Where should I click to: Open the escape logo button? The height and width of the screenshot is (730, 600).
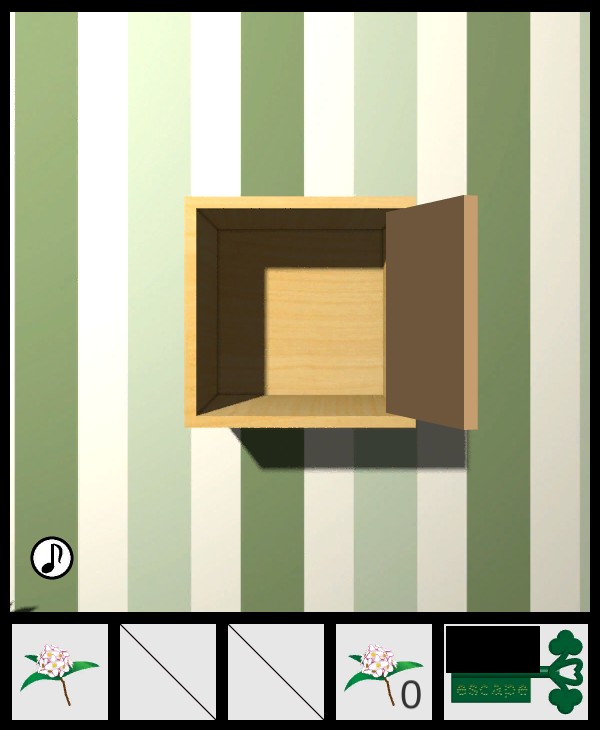[515, 672]
